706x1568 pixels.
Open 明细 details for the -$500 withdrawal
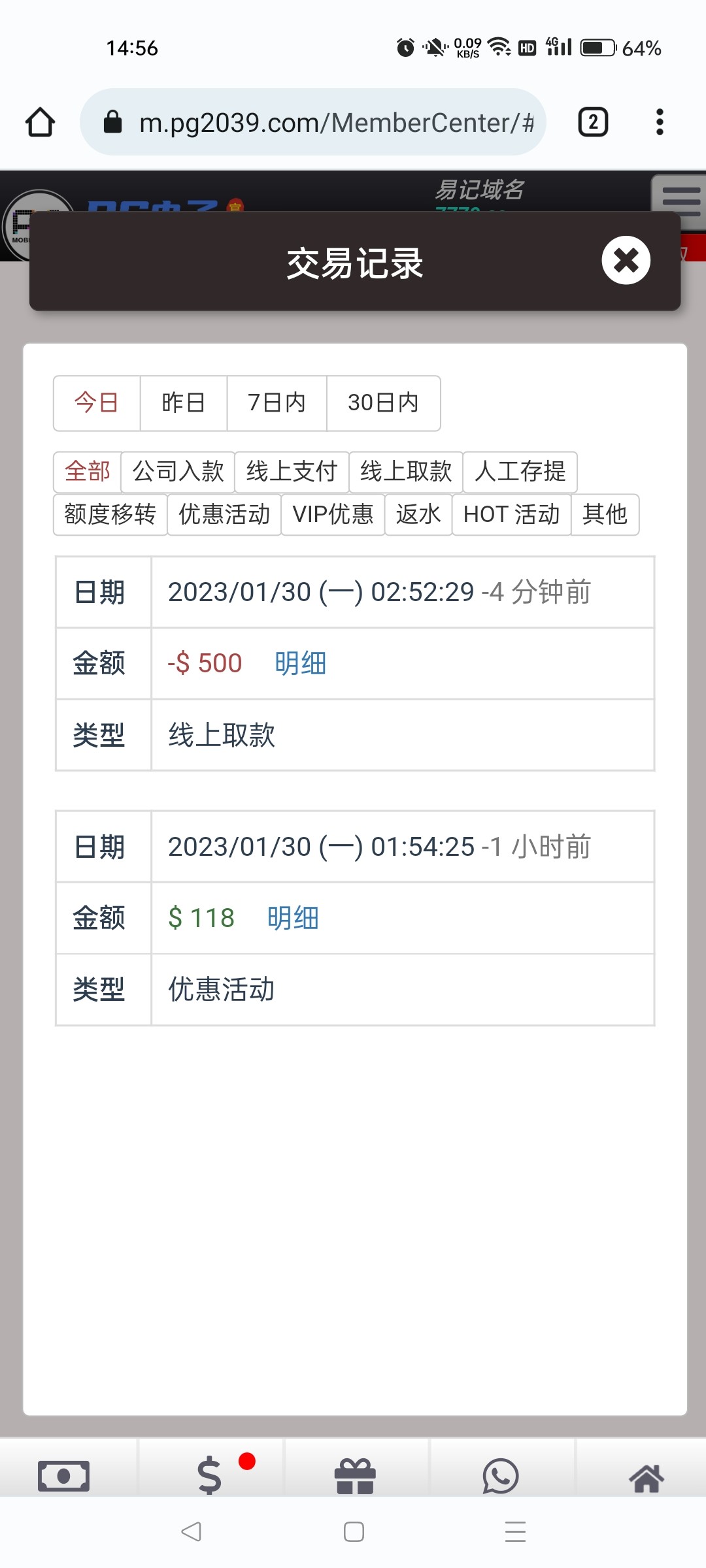[x=300, y=662]
